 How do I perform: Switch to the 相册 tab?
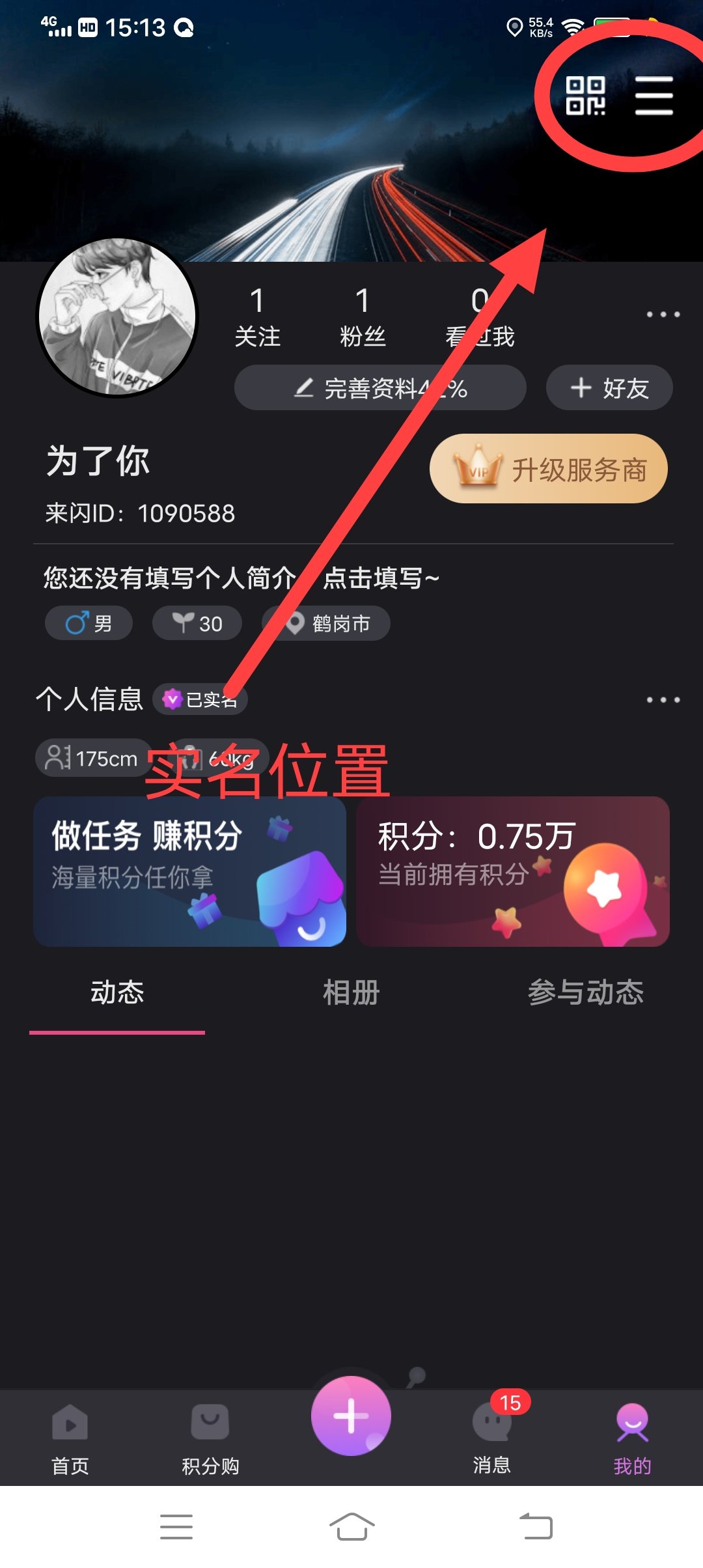tap(351, 992)
